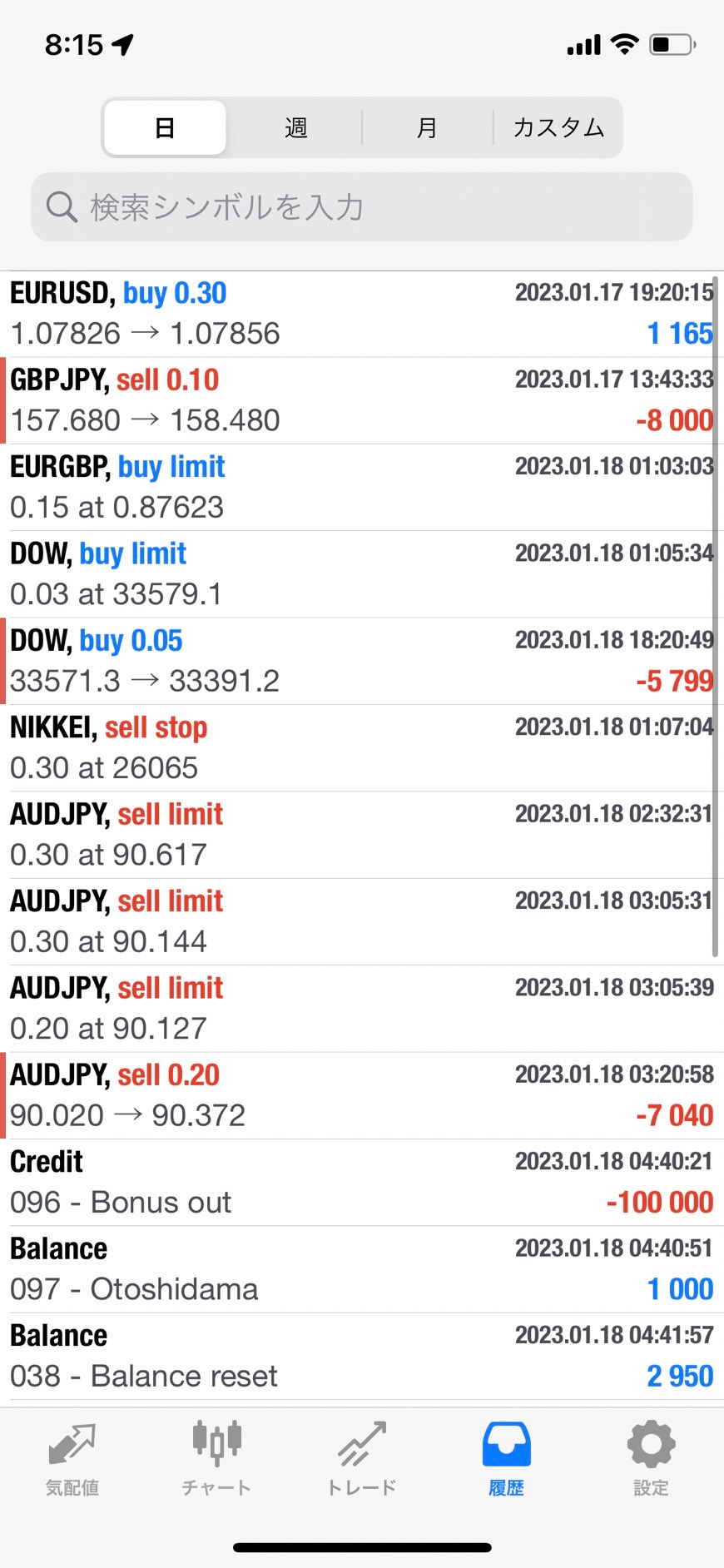
Task: Choose the カスタム custom period
Action: click(558, 128)
